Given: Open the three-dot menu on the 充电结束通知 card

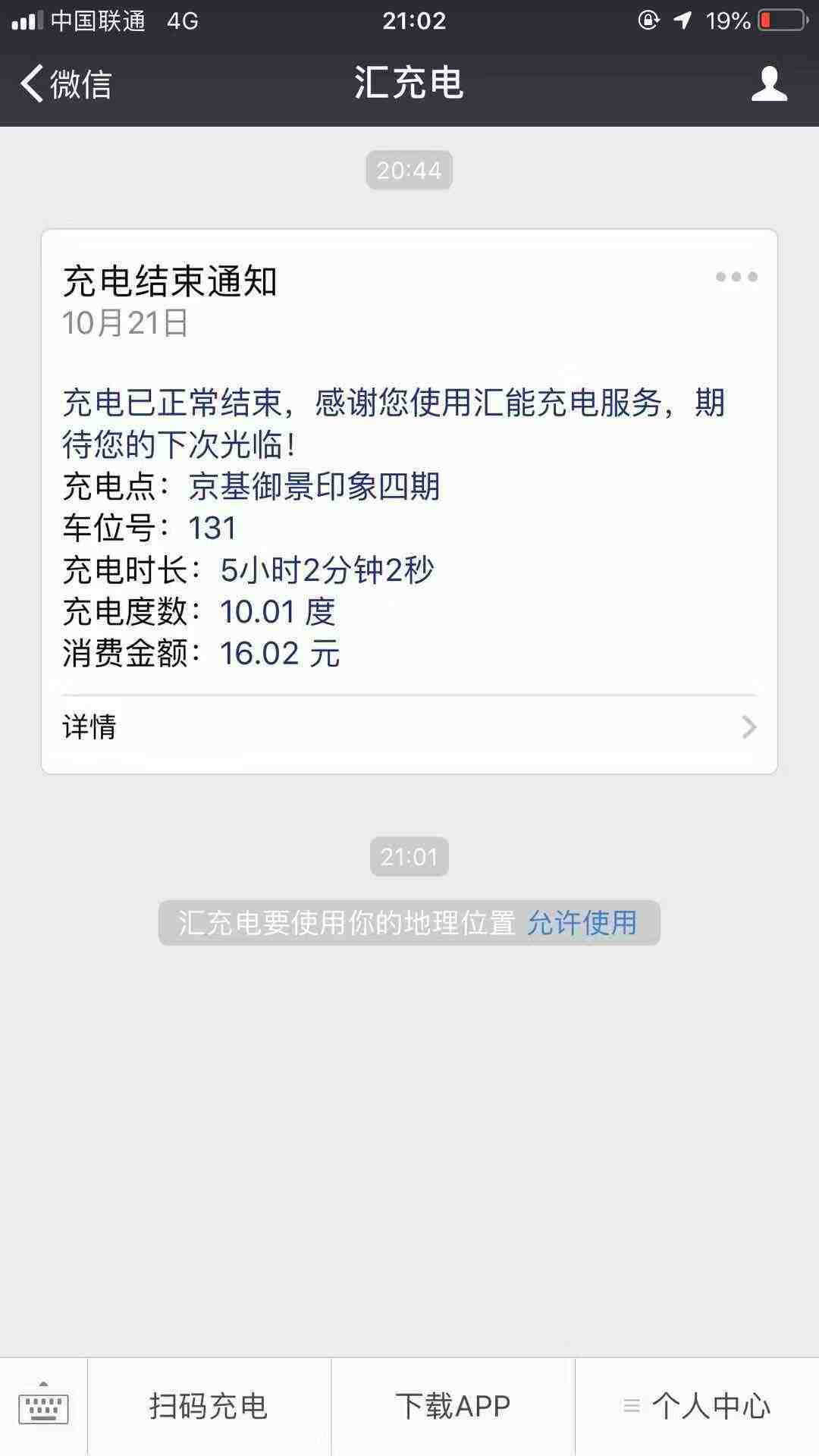Looking at the screenshot, I should pos(736,277).
